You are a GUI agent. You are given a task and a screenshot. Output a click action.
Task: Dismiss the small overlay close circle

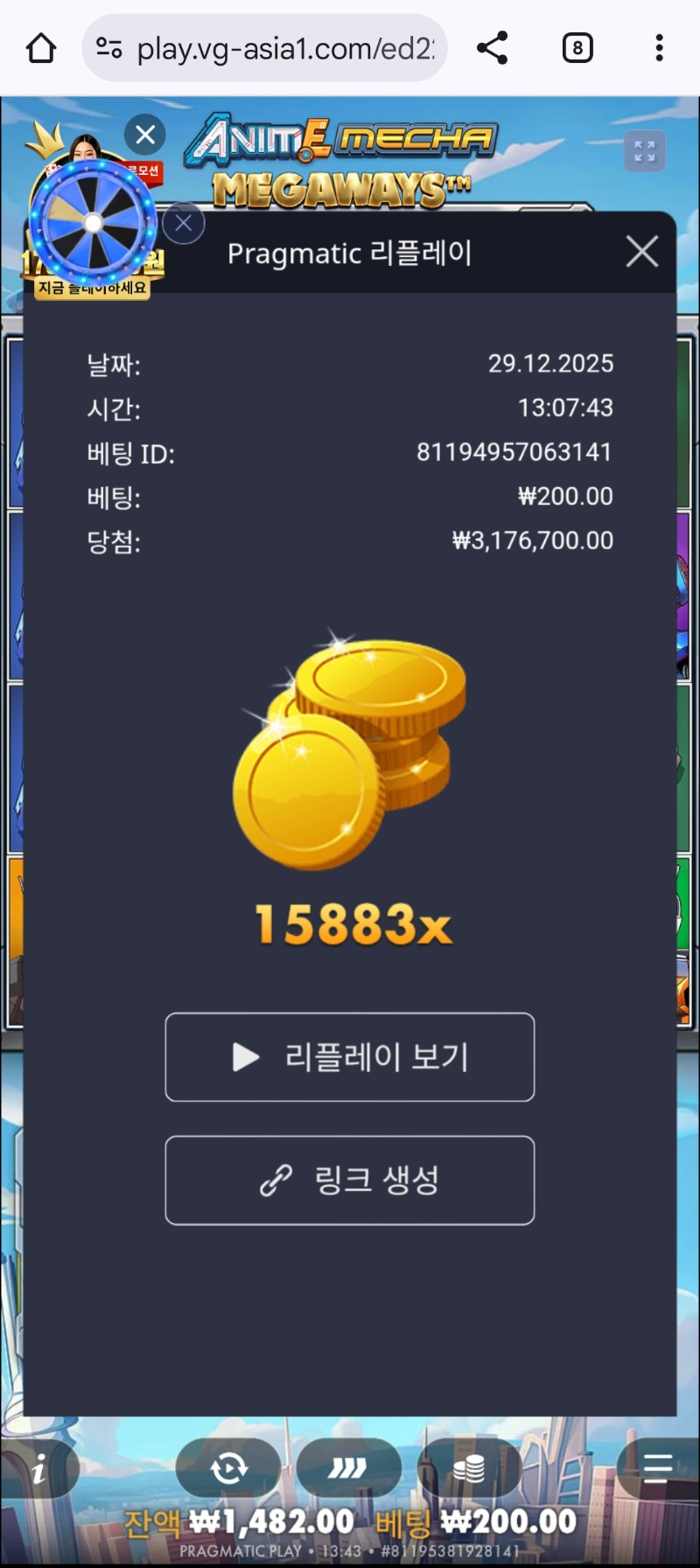pos(184,224)
